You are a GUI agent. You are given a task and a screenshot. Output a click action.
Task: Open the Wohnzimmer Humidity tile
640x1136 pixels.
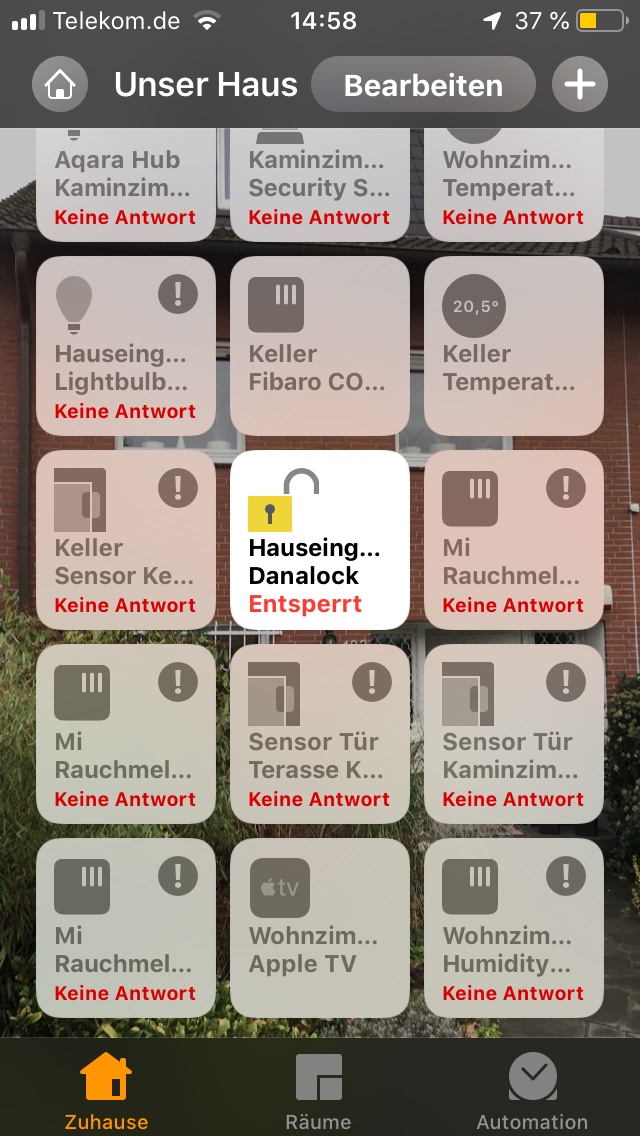[513, 928]
